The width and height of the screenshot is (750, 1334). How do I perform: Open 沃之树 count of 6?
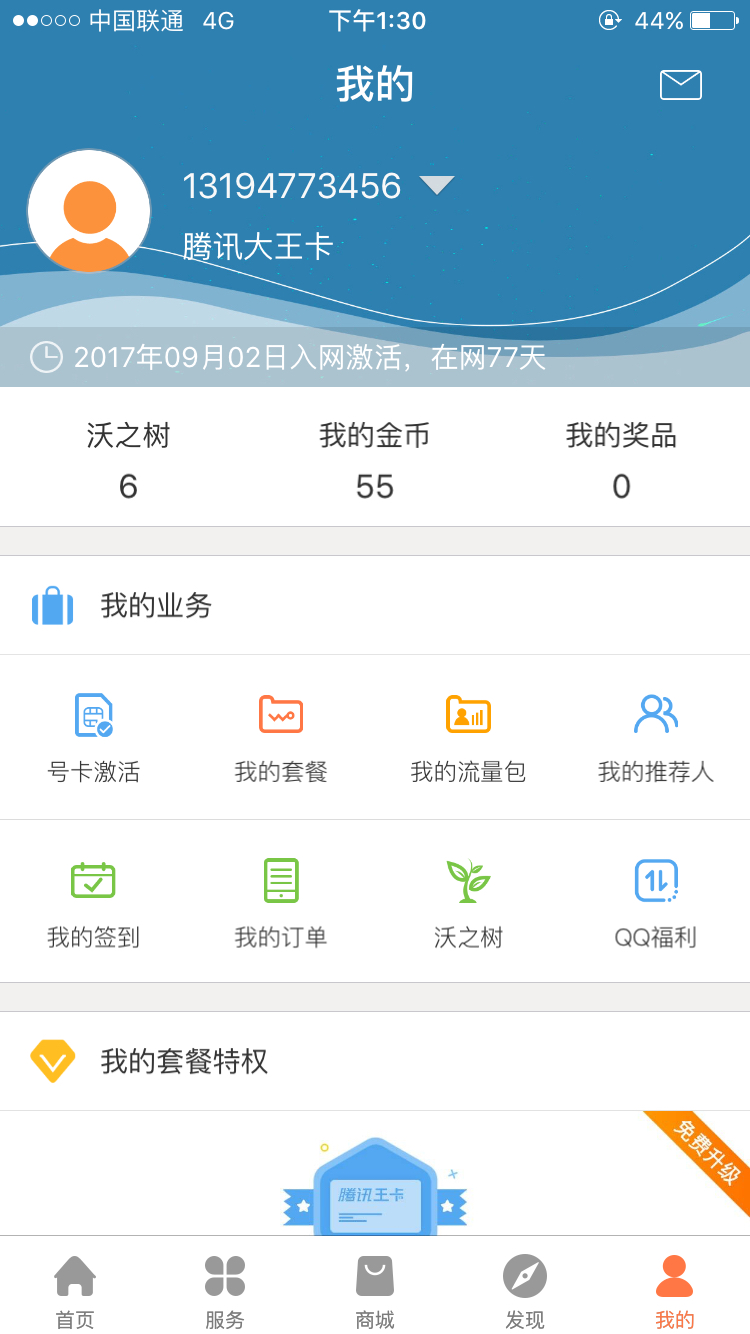(128, 461)
